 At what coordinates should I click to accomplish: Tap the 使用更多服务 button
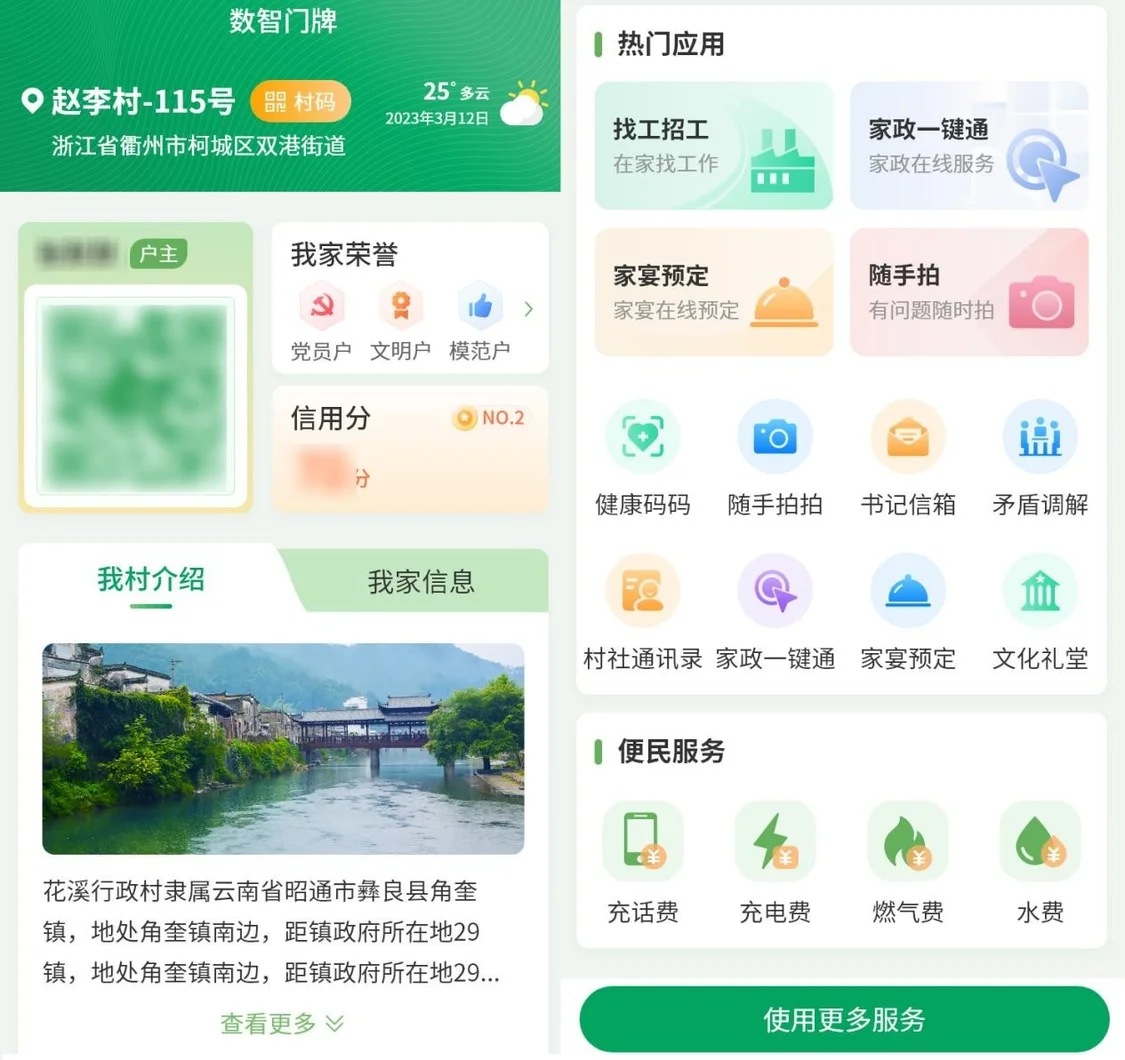pos(844,1020)
